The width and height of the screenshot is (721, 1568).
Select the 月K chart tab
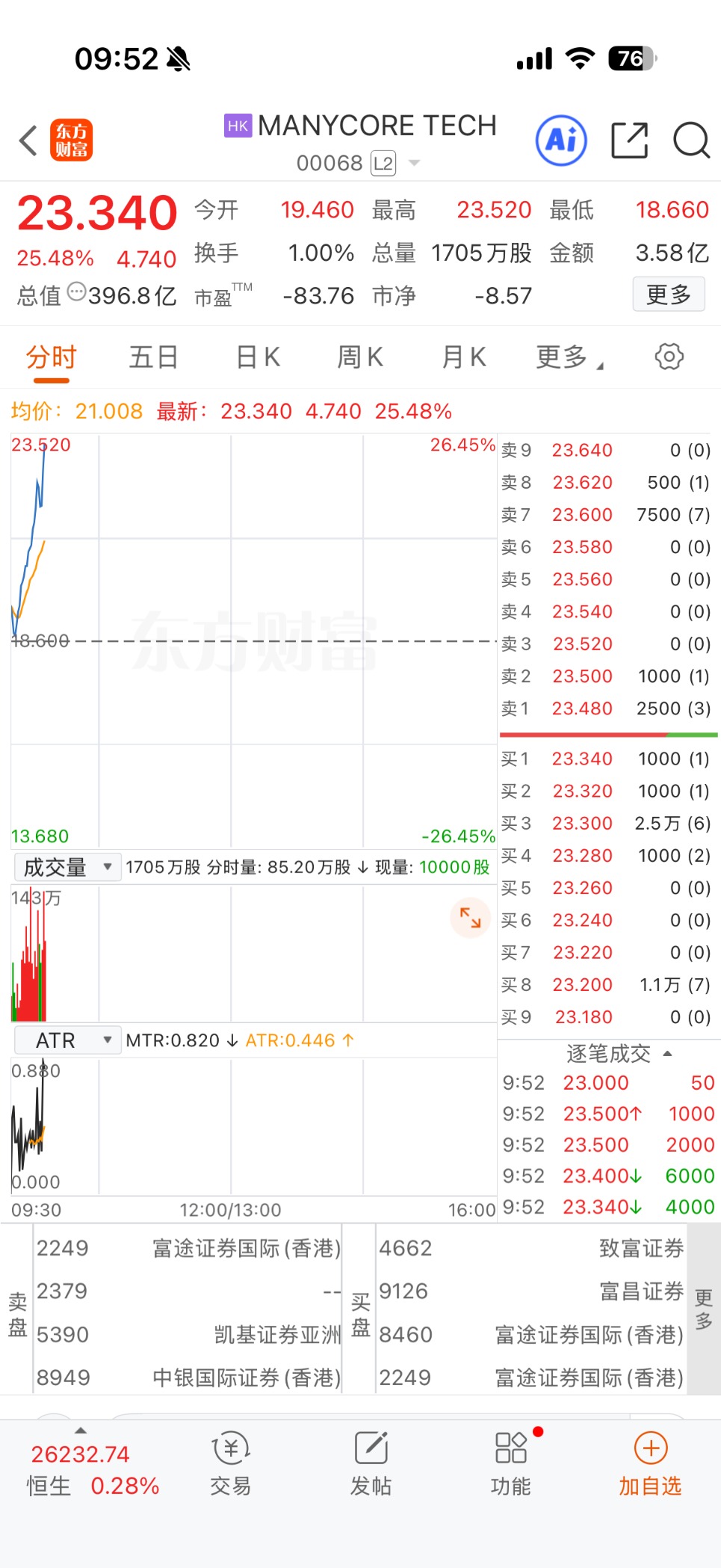click(x=464, y=357)
